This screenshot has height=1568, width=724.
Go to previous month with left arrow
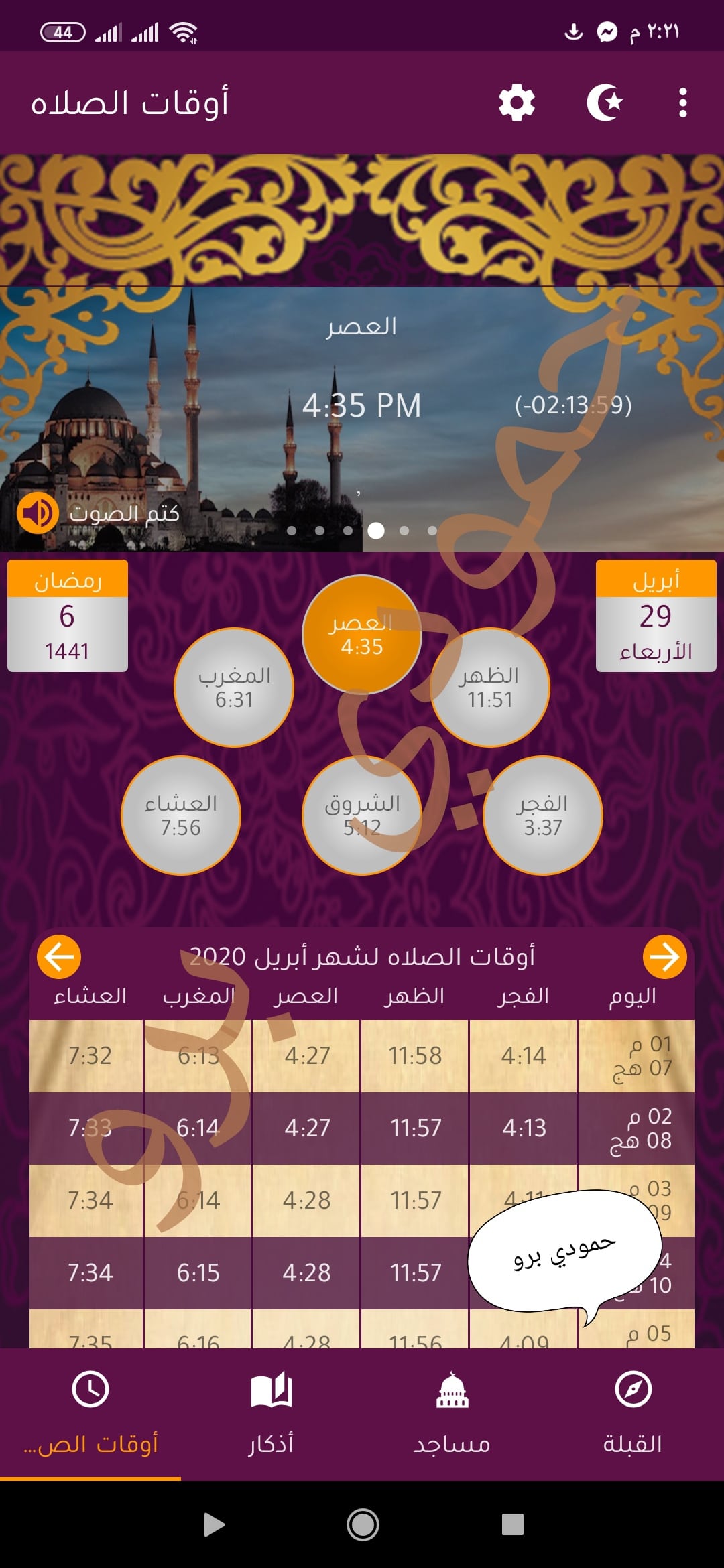click(59, 957)
